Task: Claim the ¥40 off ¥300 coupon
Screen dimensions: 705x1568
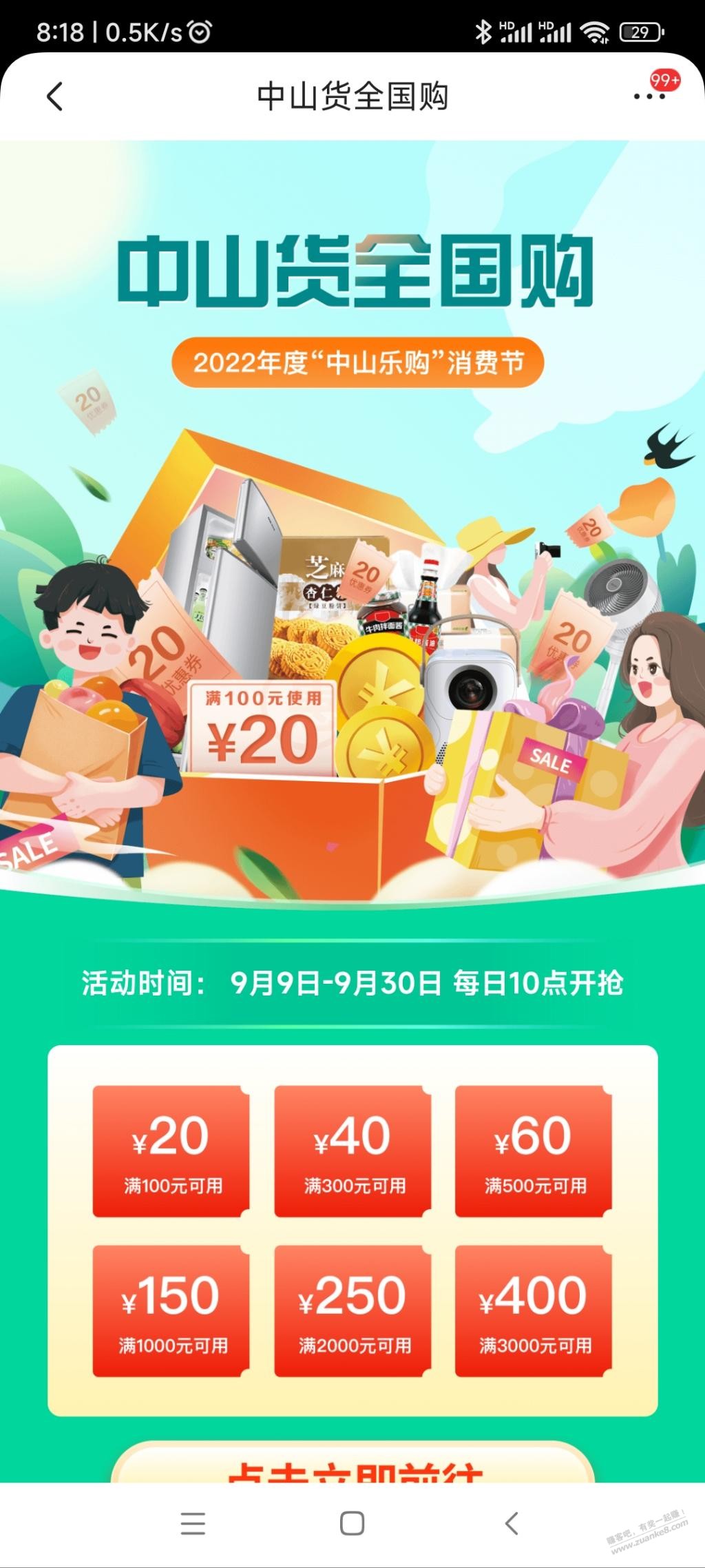Action: coord(352,1151)
